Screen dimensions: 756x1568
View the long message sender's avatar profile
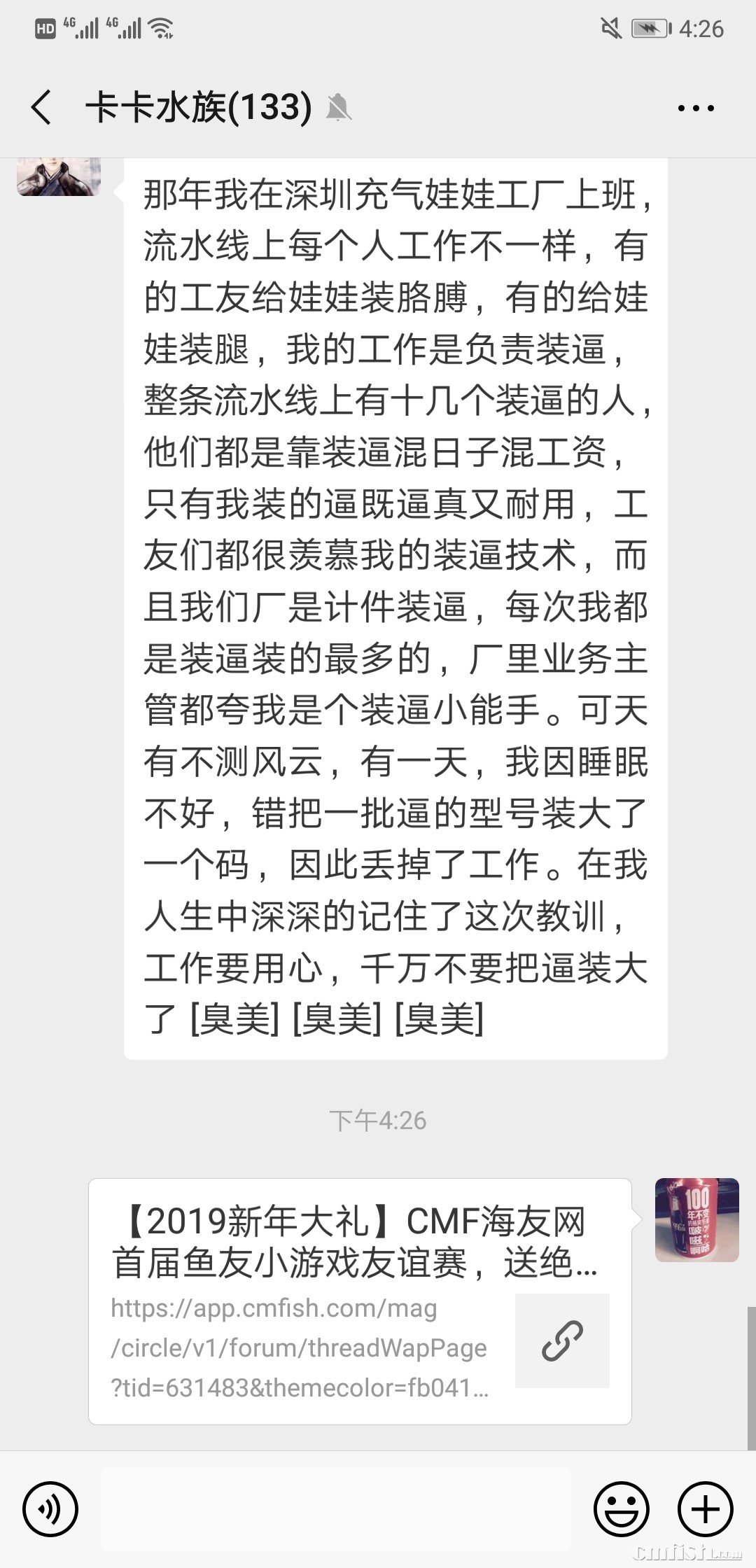(59, 176)
